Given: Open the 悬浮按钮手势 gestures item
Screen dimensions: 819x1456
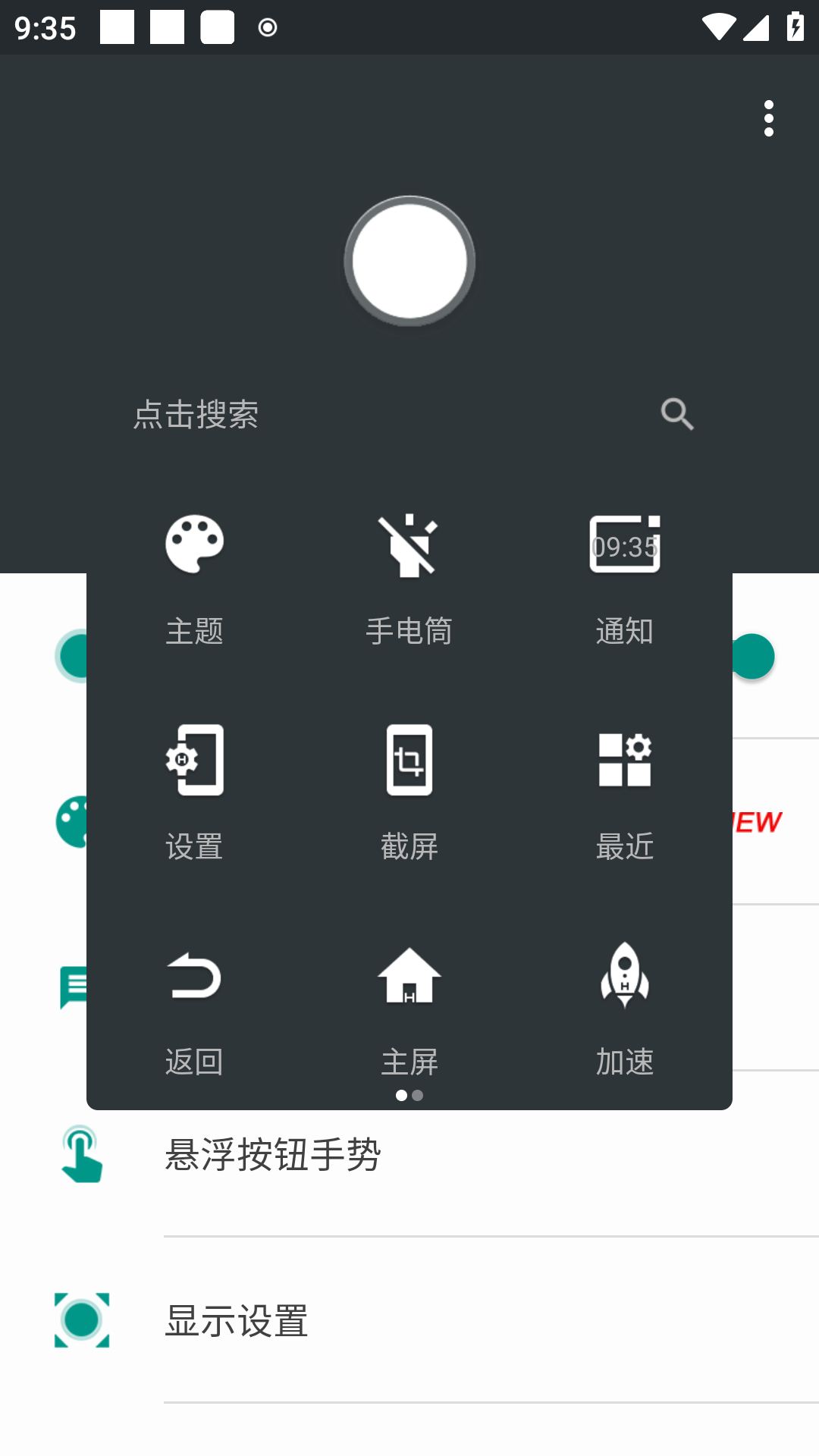Looking at the screenshot, I should click(273, 1156).
